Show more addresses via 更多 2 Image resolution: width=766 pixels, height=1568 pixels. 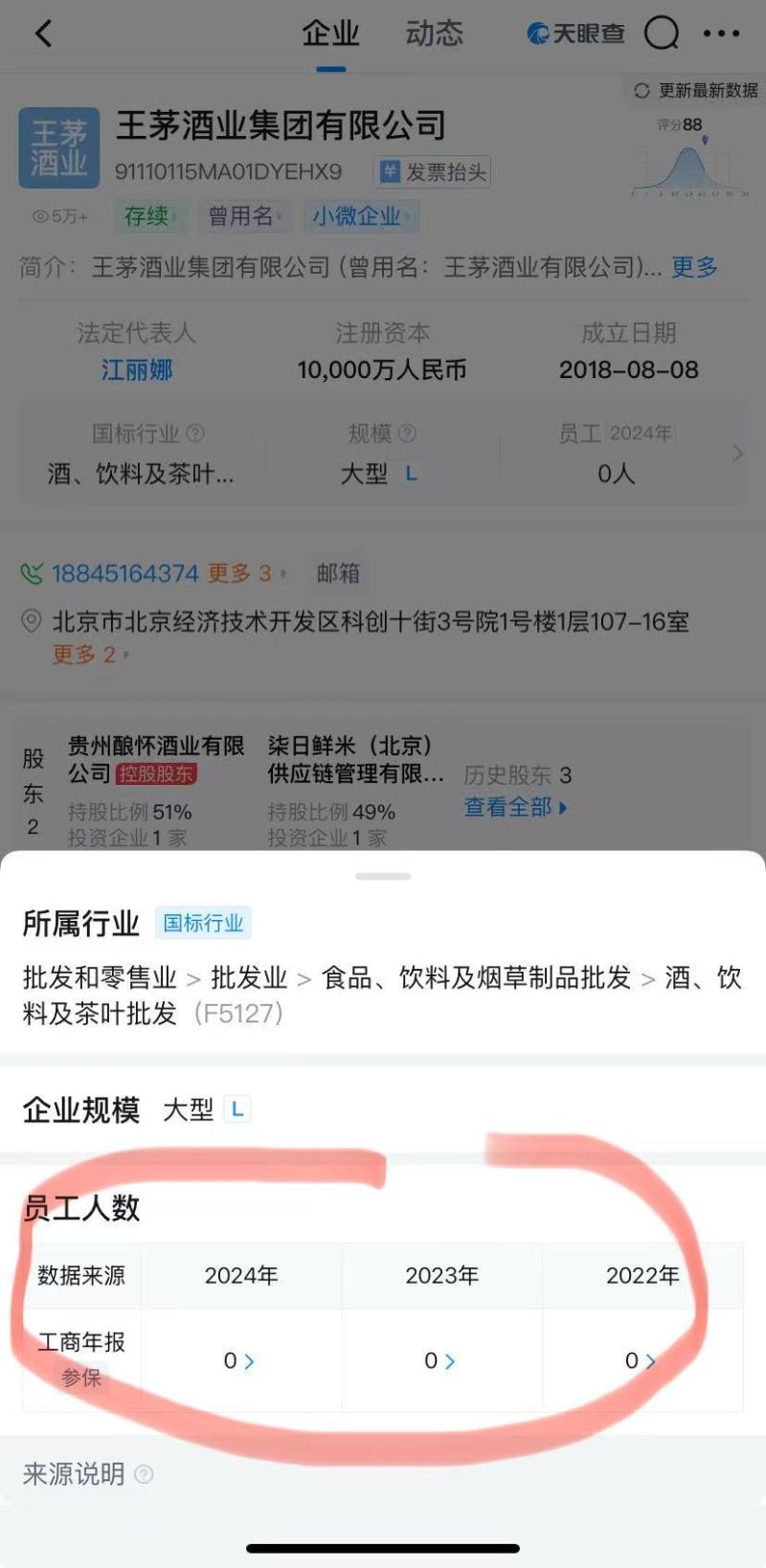tap(90, 655)
